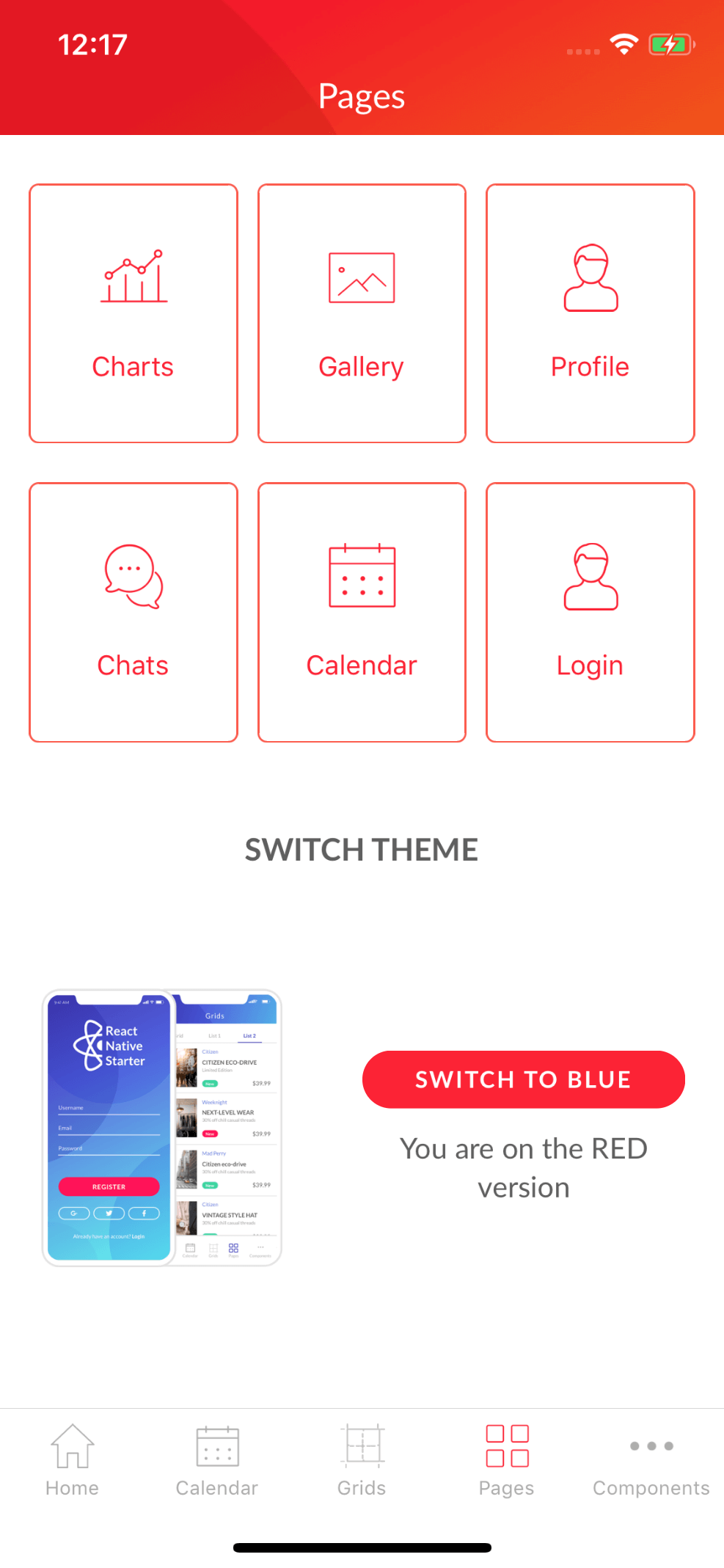The height and width of the screenshot is (1568, 724).
Task: Open the Login page tile
Action: tap(590, 612)
